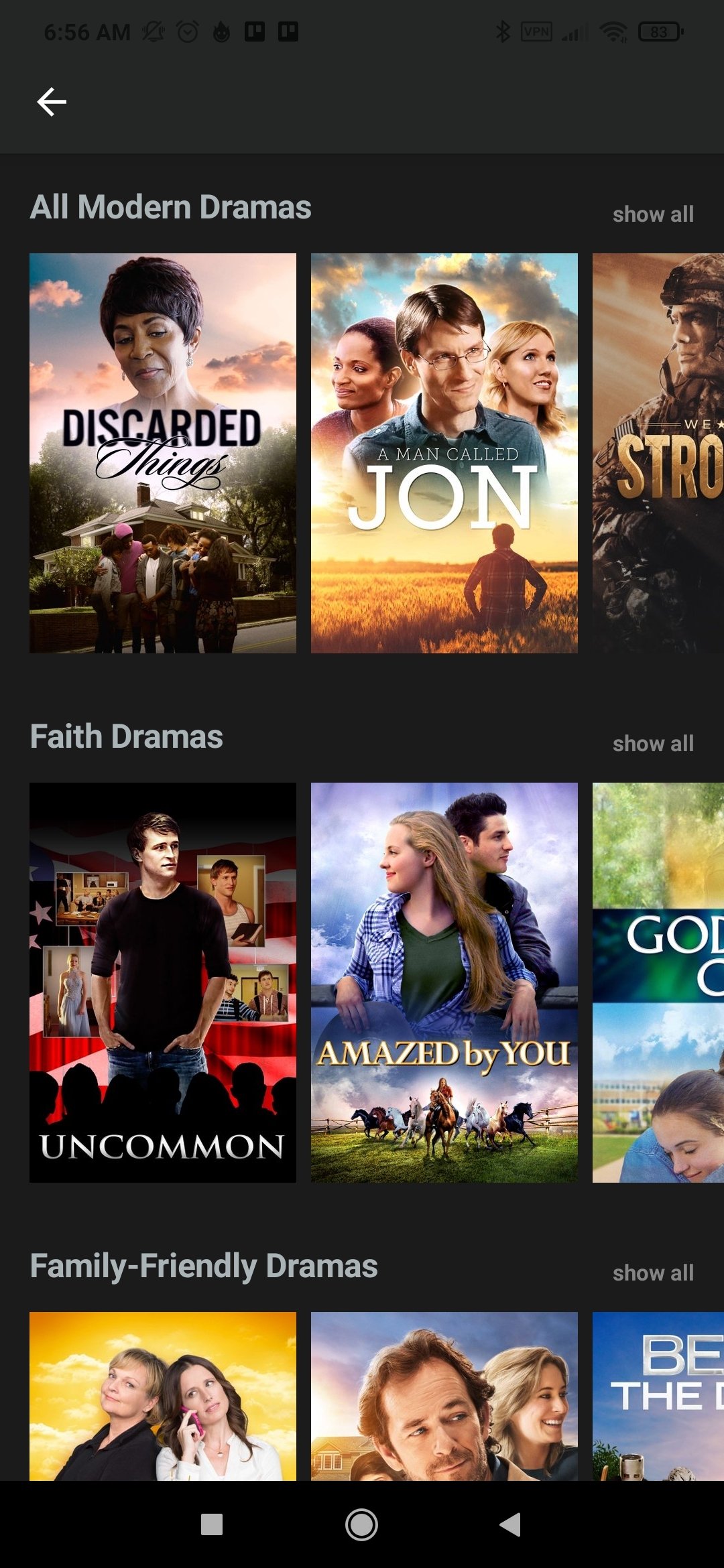This screenshot has height=1568, width=724.
Task: Go back using the top arrow
Action: tap(52, 102)
